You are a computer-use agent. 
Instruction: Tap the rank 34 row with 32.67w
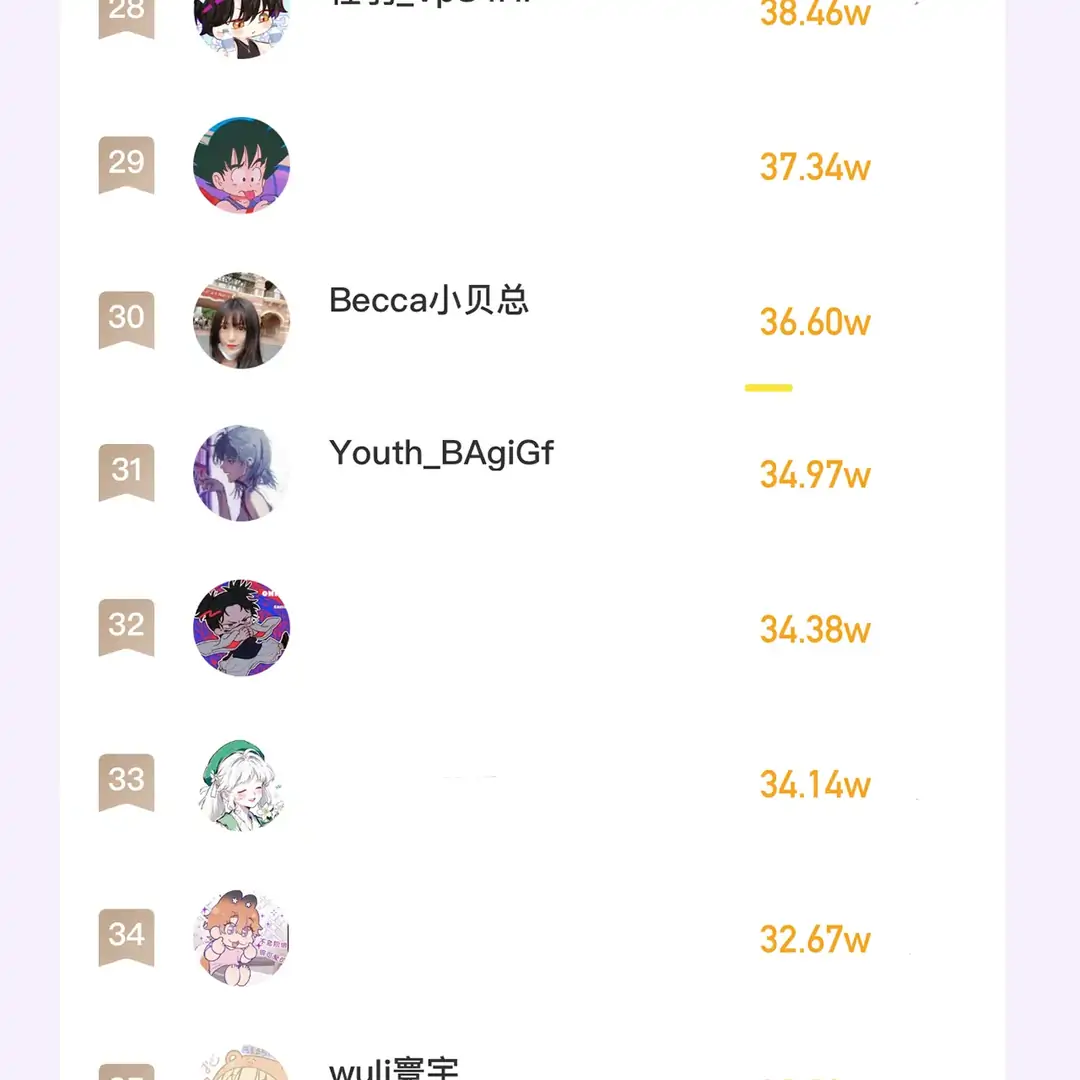tap(241, 937)
